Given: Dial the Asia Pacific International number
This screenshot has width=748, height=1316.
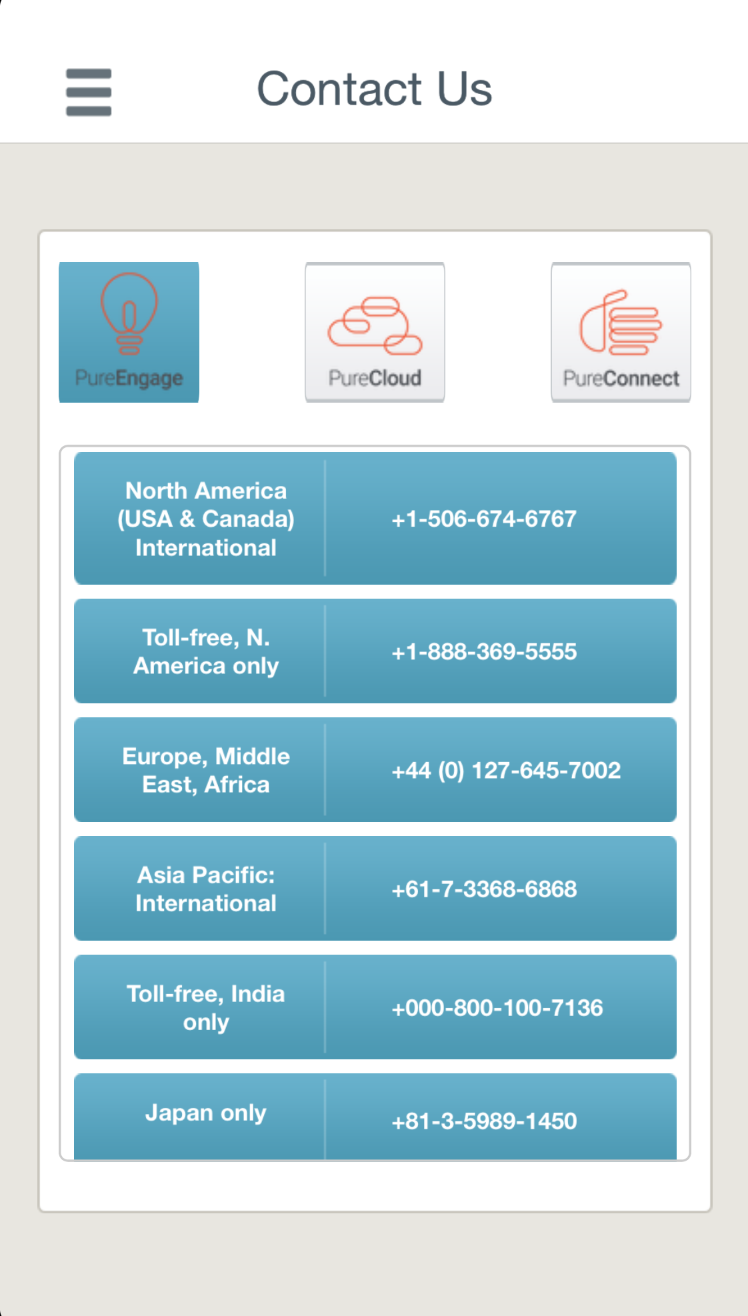Looking at the screenshot, I should 484,889.
